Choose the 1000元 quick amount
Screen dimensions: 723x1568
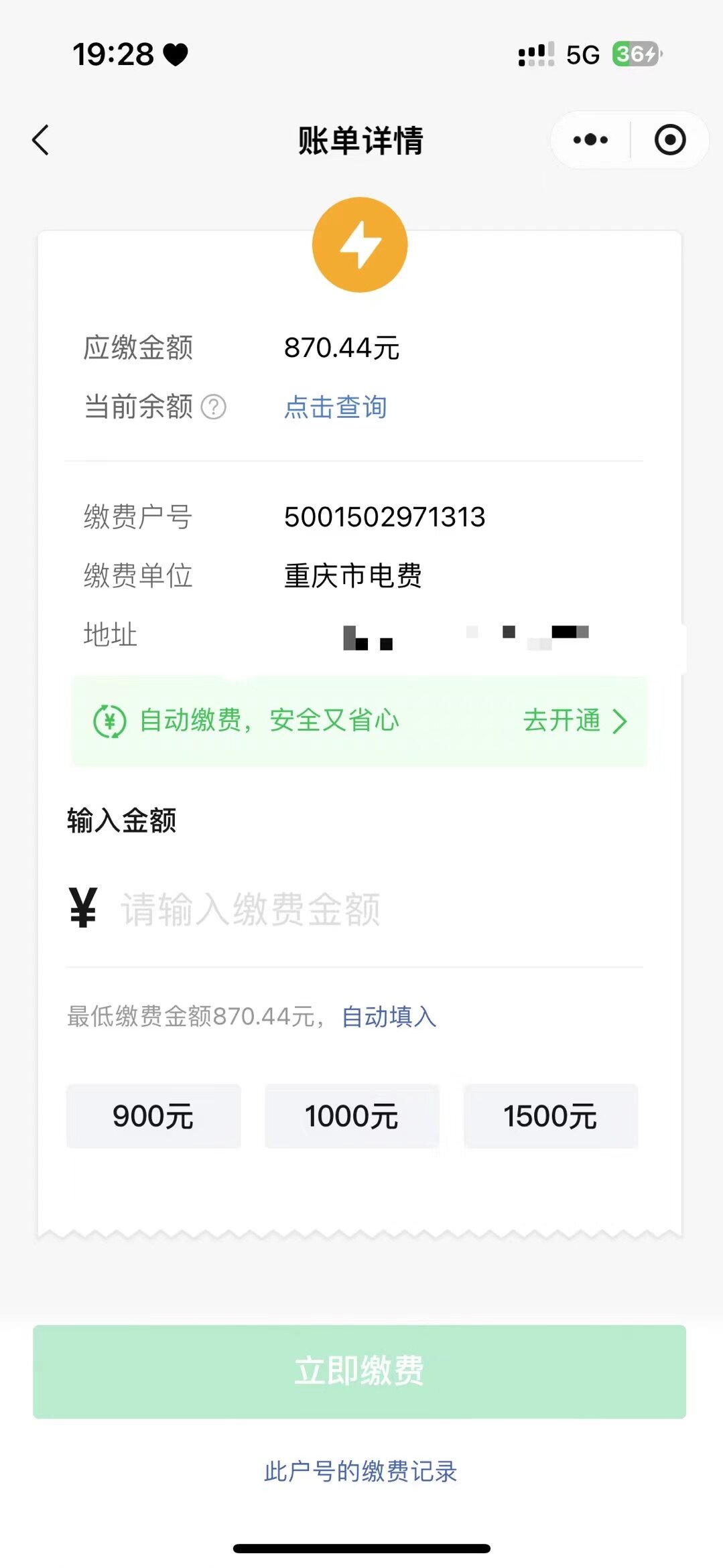pos(352,1116)
